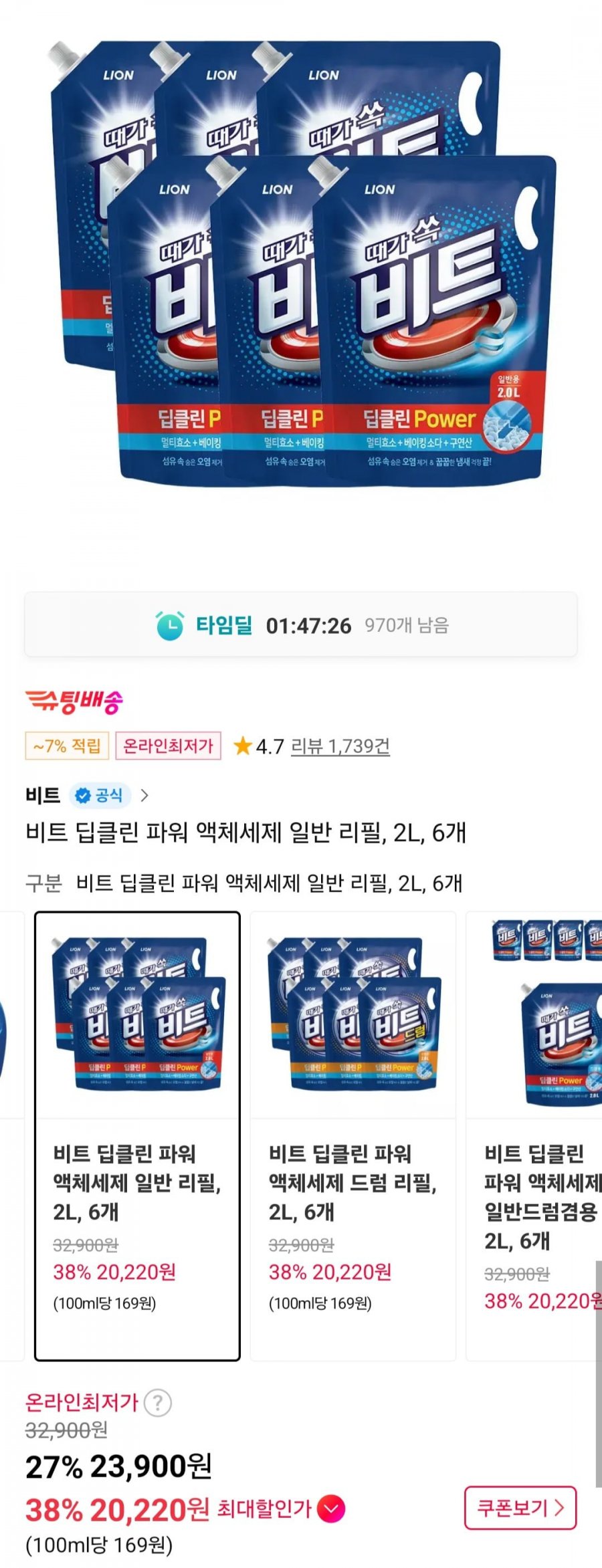
Task: Click the 온라인최저가 red badge near rating
Action: coord(168,747)
